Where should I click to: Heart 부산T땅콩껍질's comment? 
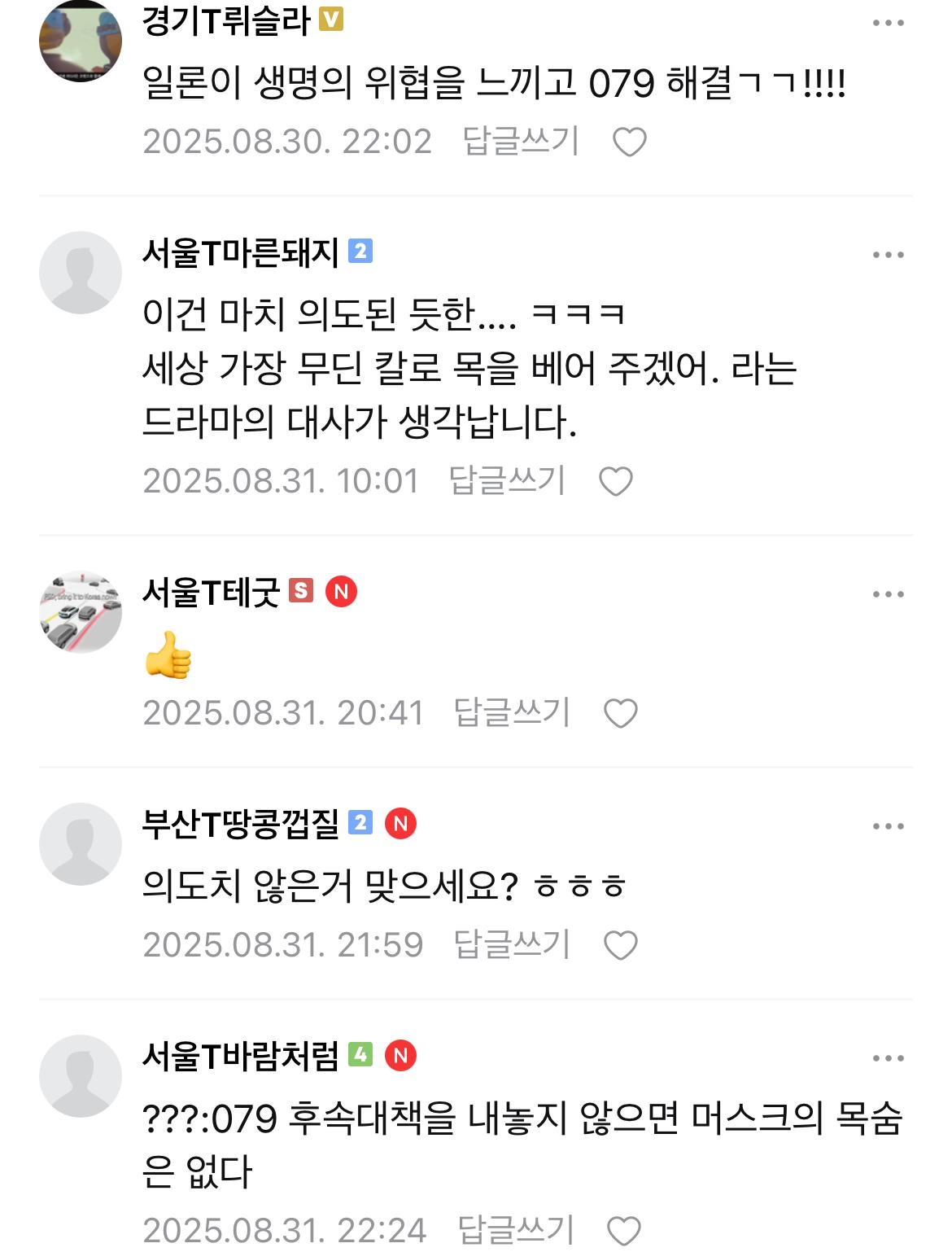[620, 946]
